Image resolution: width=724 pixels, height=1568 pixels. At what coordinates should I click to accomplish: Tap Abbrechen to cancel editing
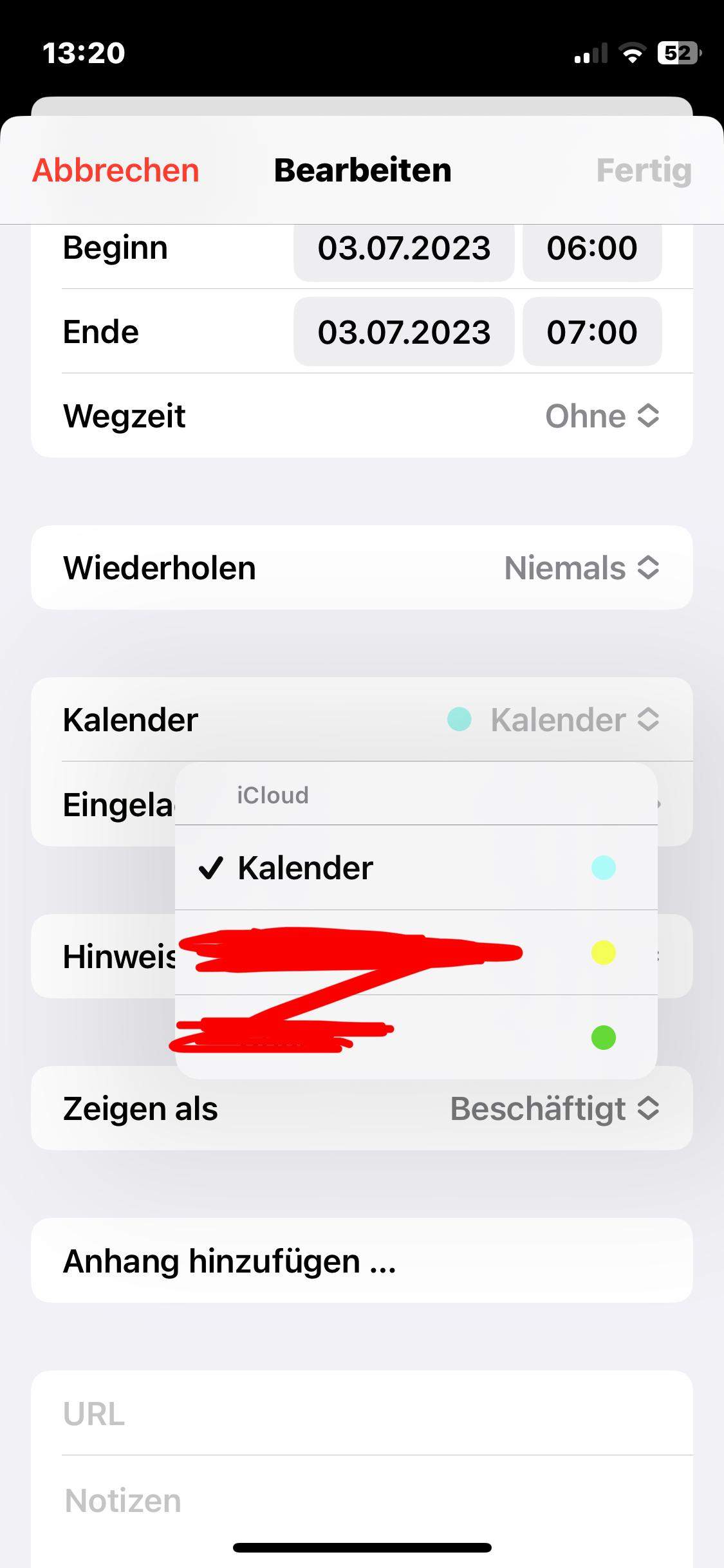click(x=116, y=171)
